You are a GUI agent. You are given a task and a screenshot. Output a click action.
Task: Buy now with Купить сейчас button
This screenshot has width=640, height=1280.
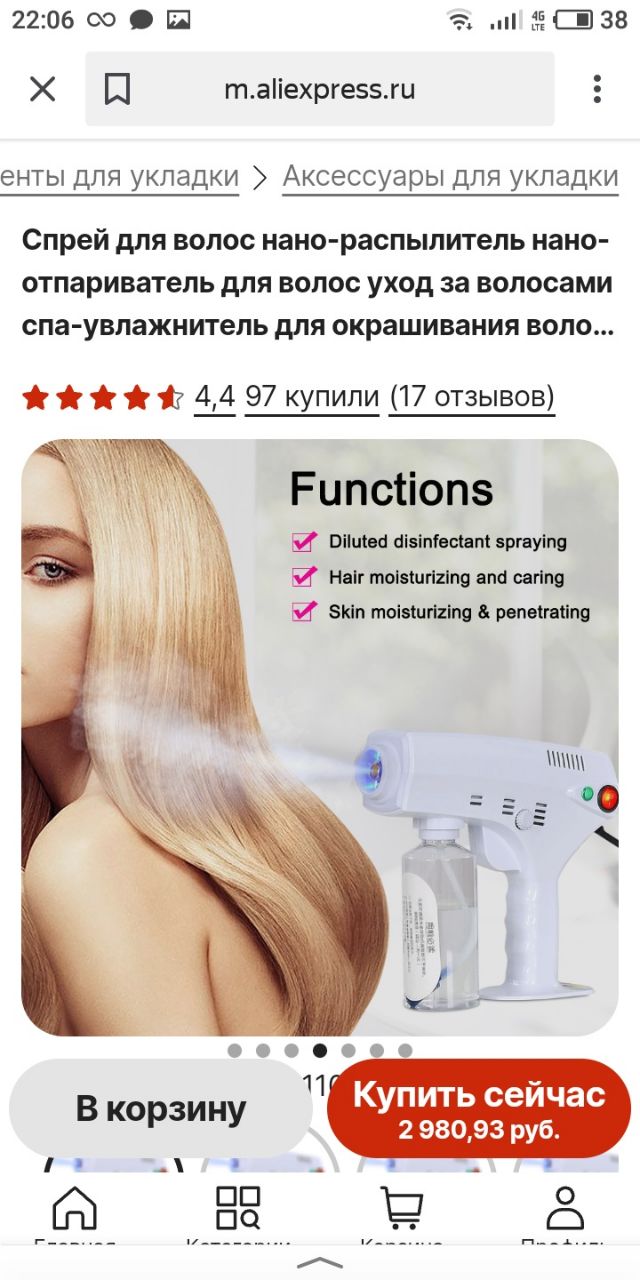[x=479, y=1108]
